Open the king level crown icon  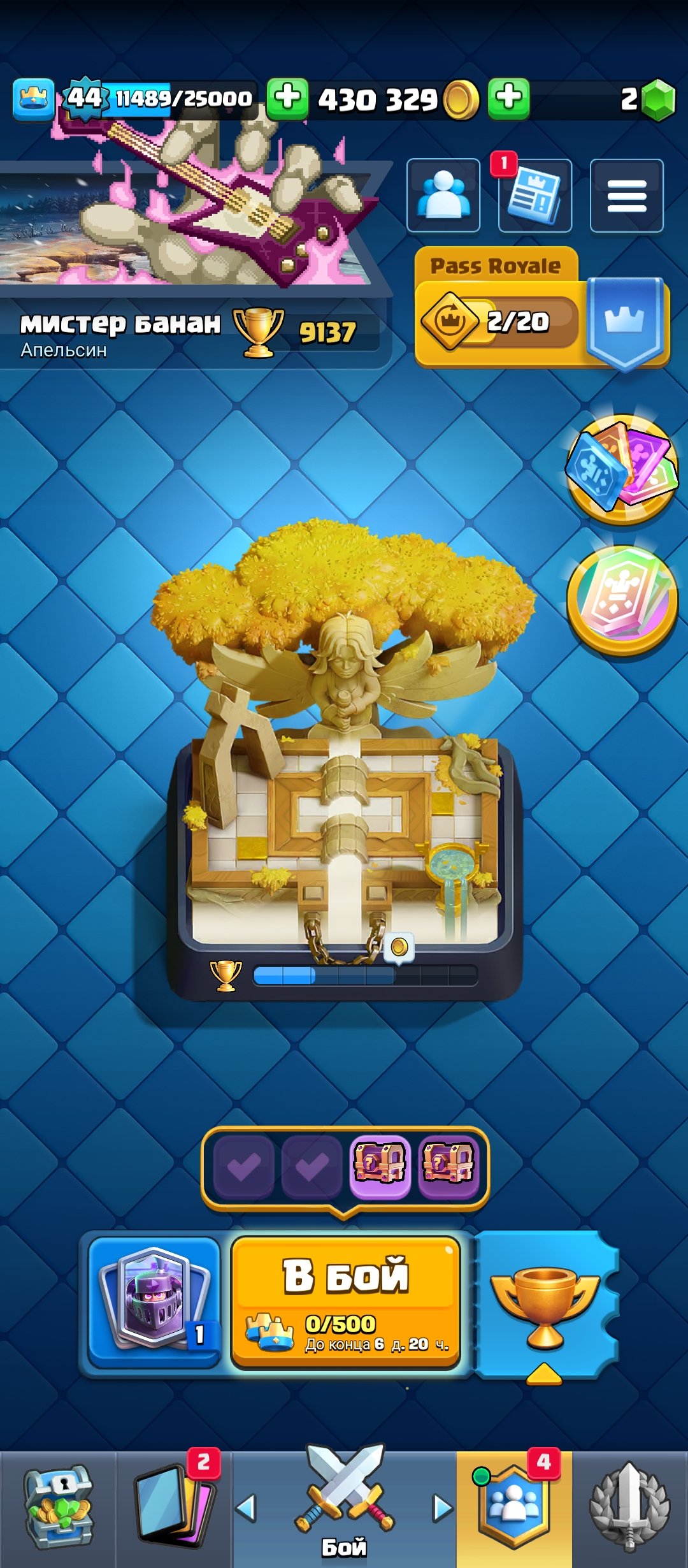pyautogui.click(x=34, y=99)
